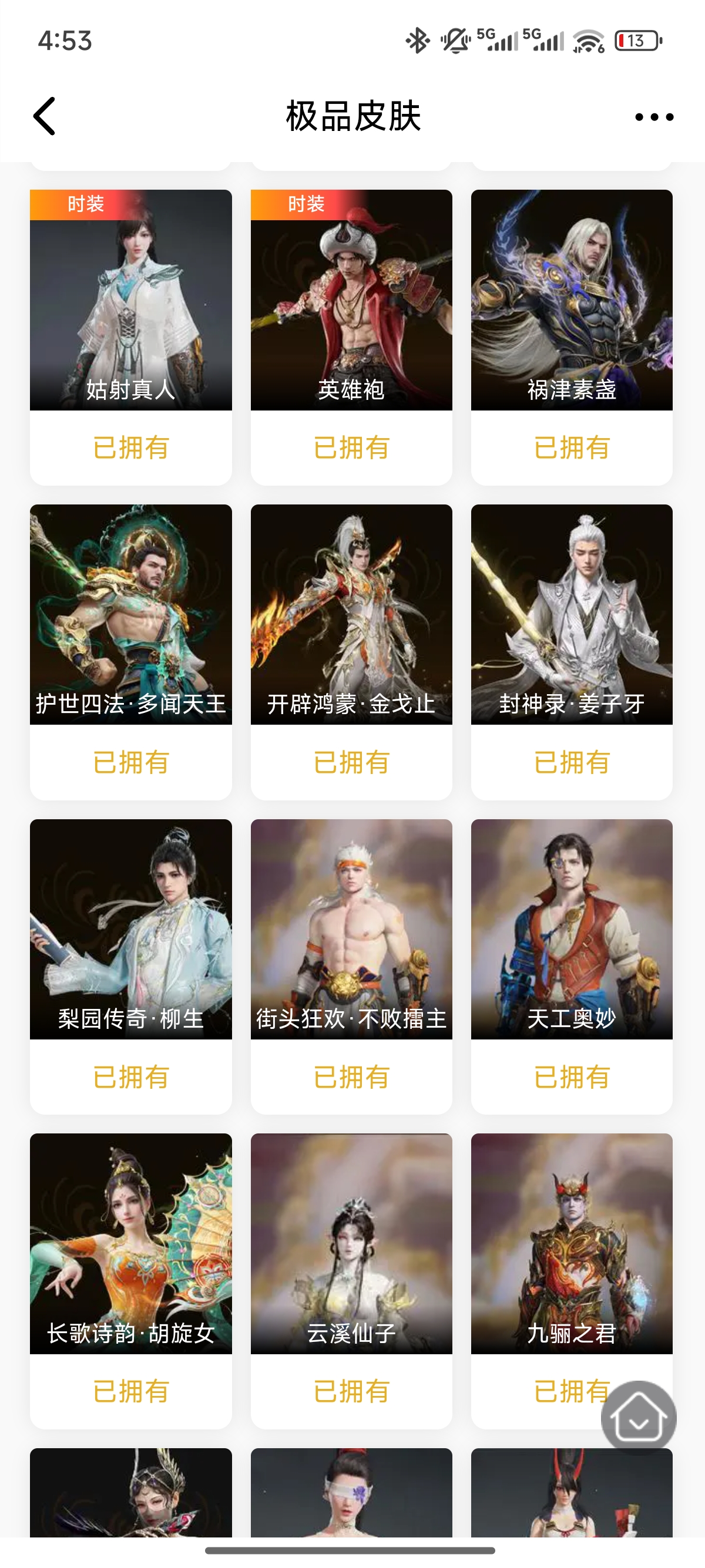Open the 梨园传奇·柳生 skin
The width and height of the screenshot is (705, 1568).
(131, 930)
